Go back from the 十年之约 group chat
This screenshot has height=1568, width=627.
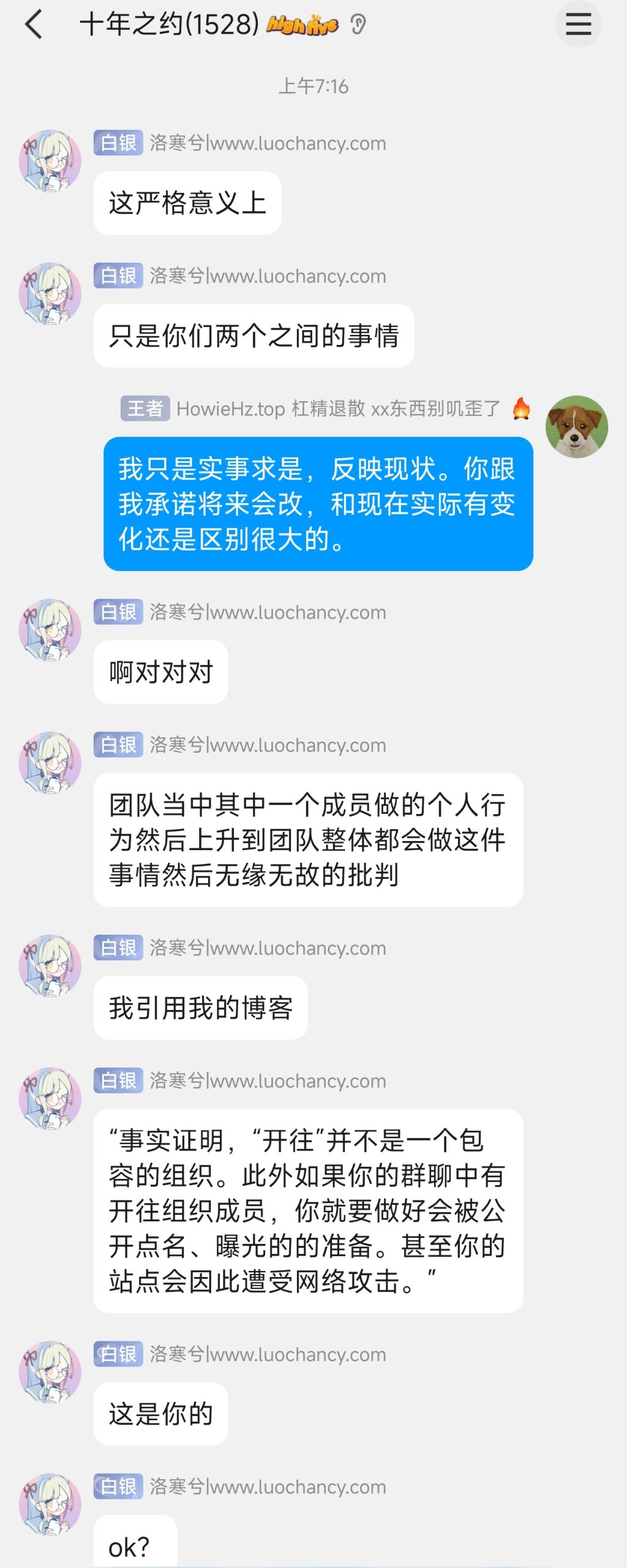click(x=34, y=24)
